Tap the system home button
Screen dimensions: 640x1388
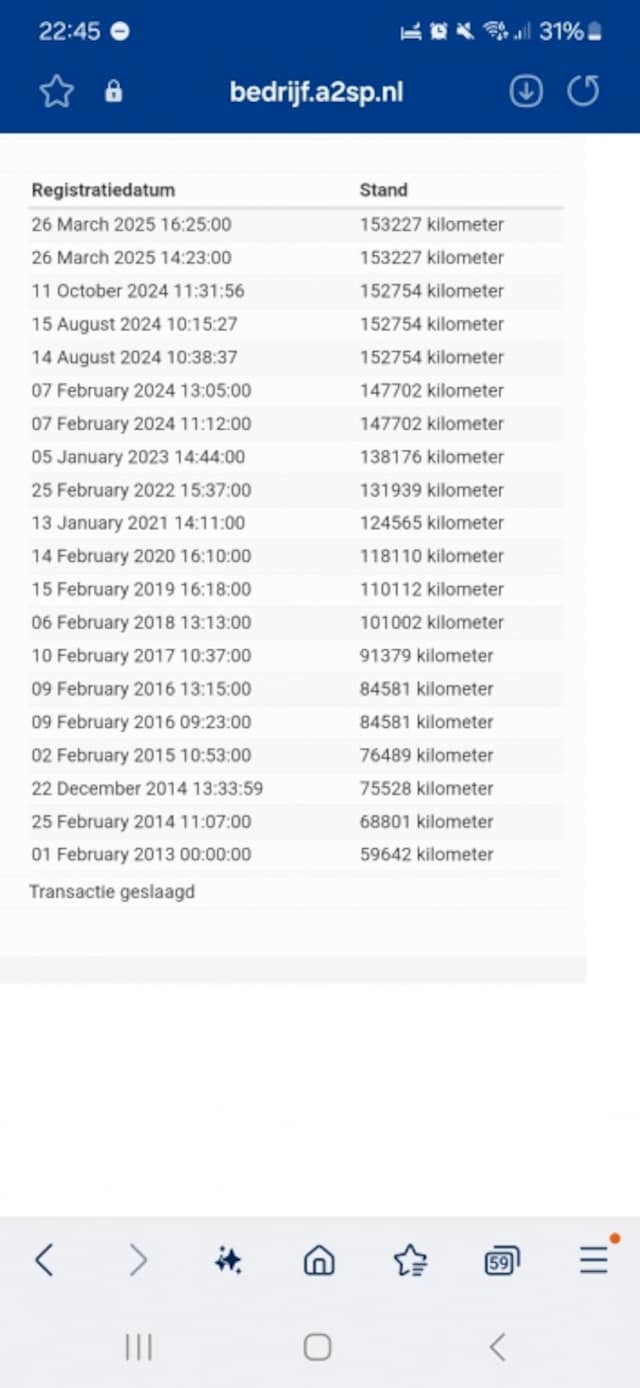click(x=317, y=1348)
